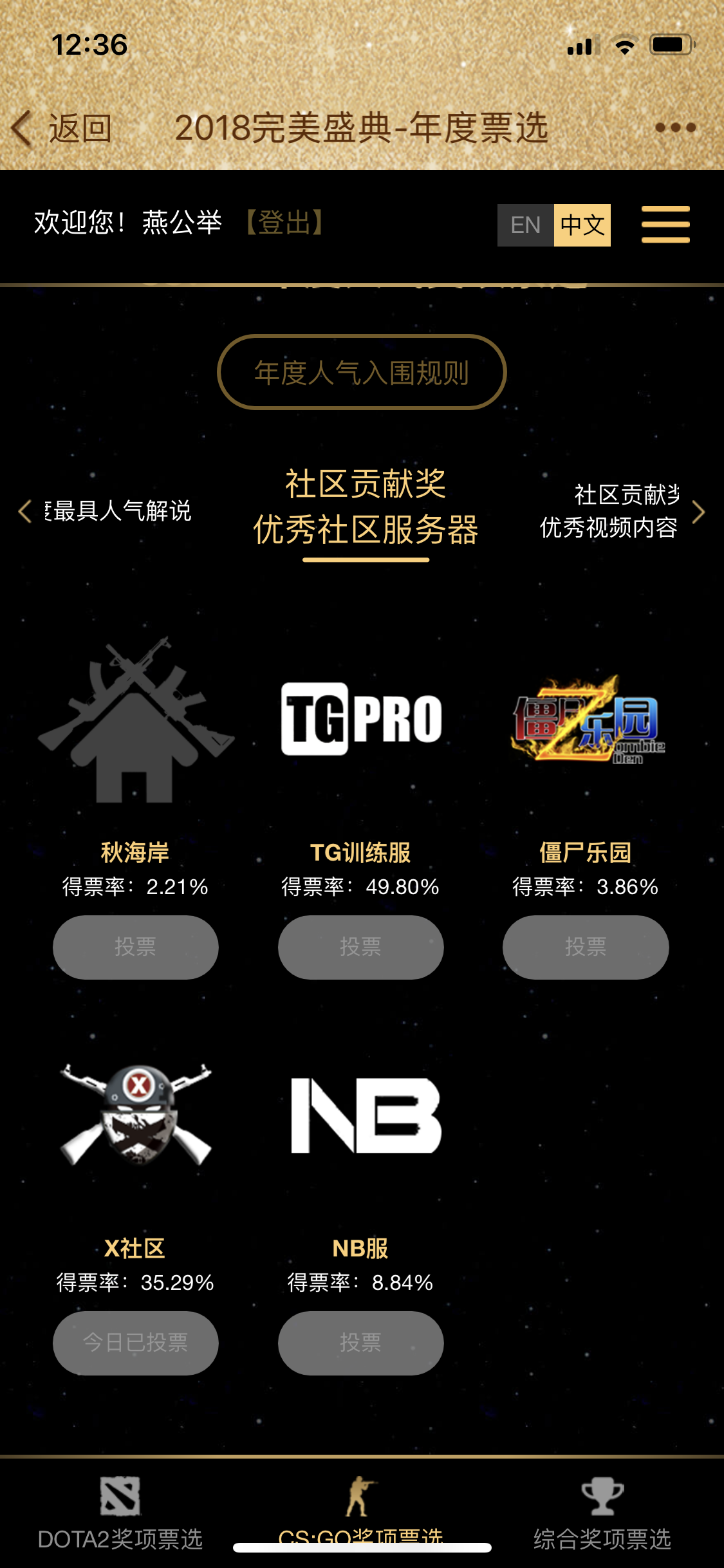Switch language to EN

(x=525, y=225)
